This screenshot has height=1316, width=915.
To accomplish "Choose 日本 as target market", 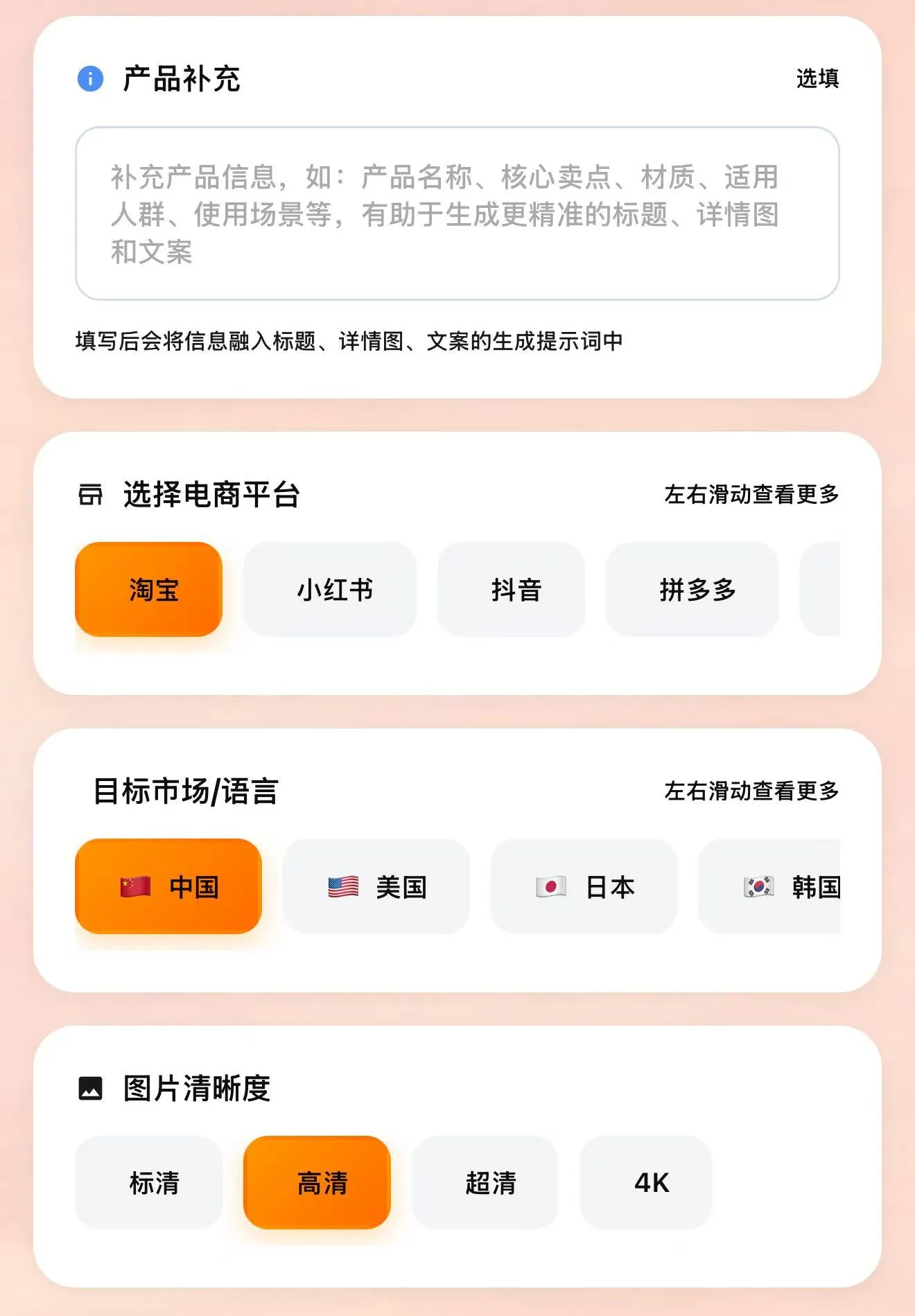I will [584, 886].
